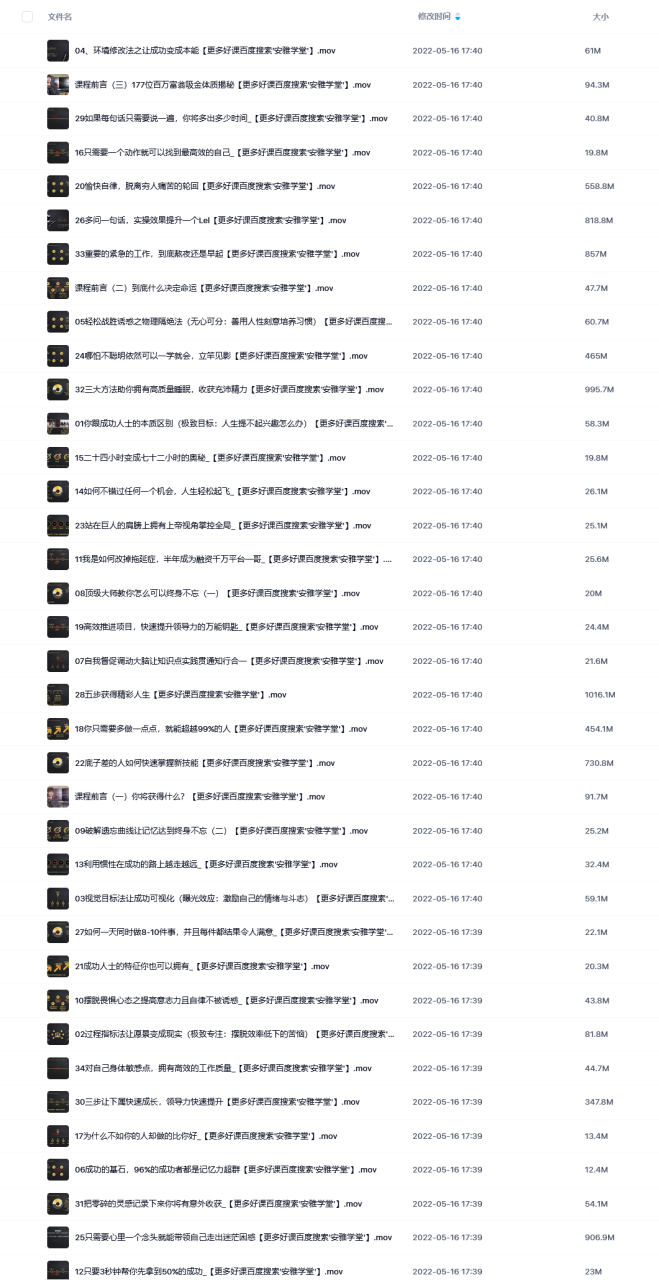The width and height of the screenshot is (659, 1280).
Task: Sort files by 修改时间 column
Action: pos(434,17)
